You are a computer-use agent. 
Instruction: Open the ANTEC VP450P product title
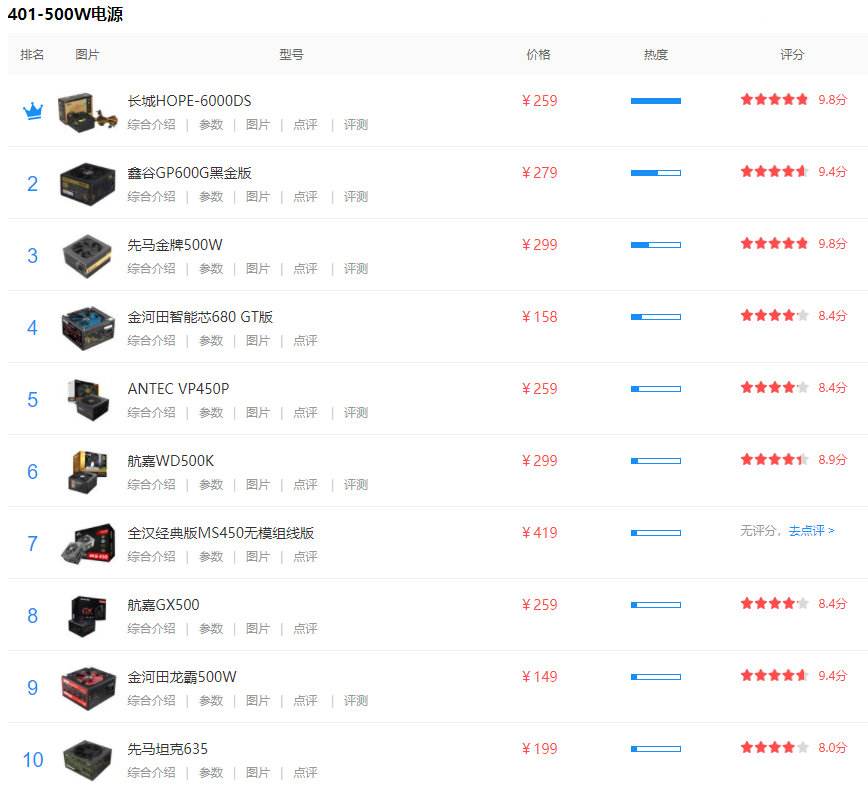pyautogui.click(x=178, y=389)
